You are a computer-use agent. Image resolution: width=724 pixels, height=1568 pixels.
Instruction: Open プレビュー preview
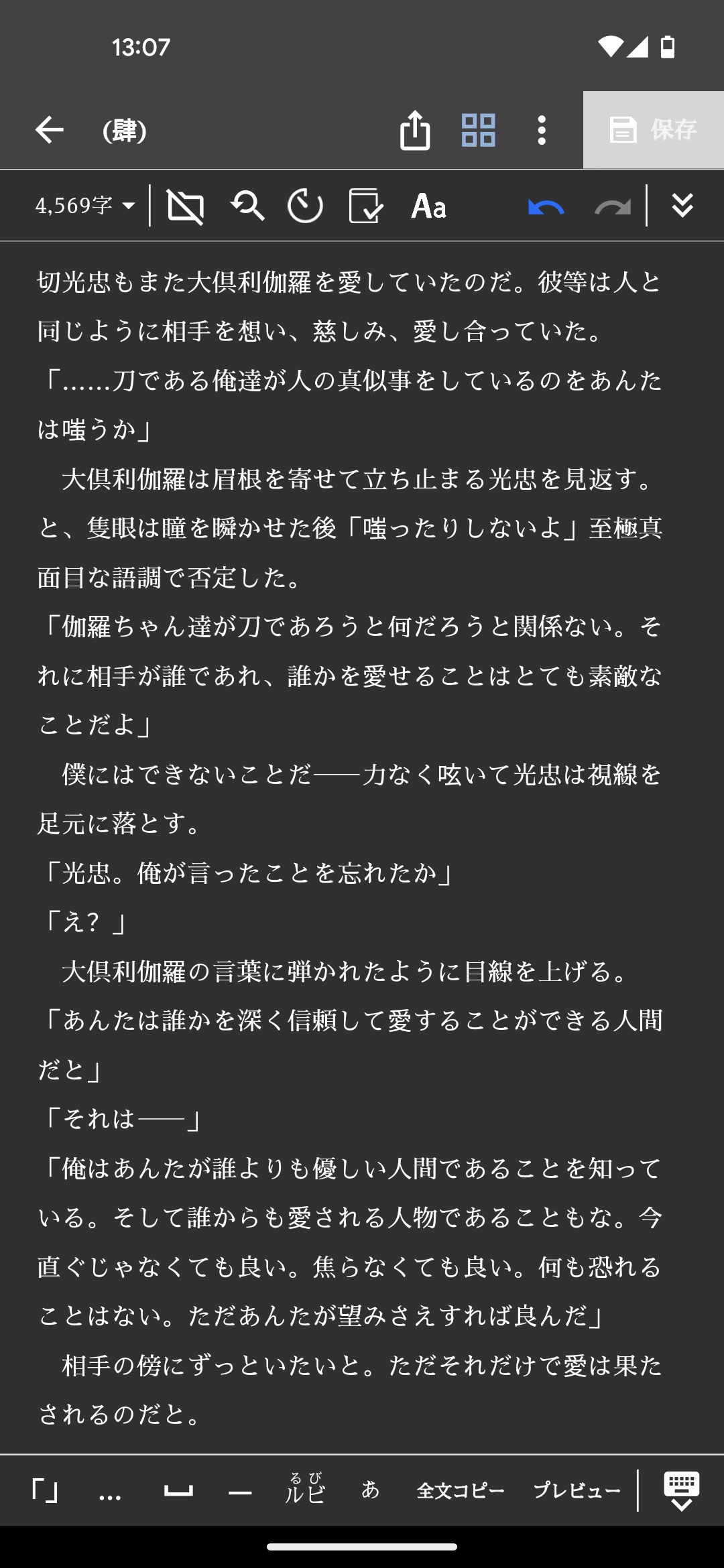(x=577, y=1490)
